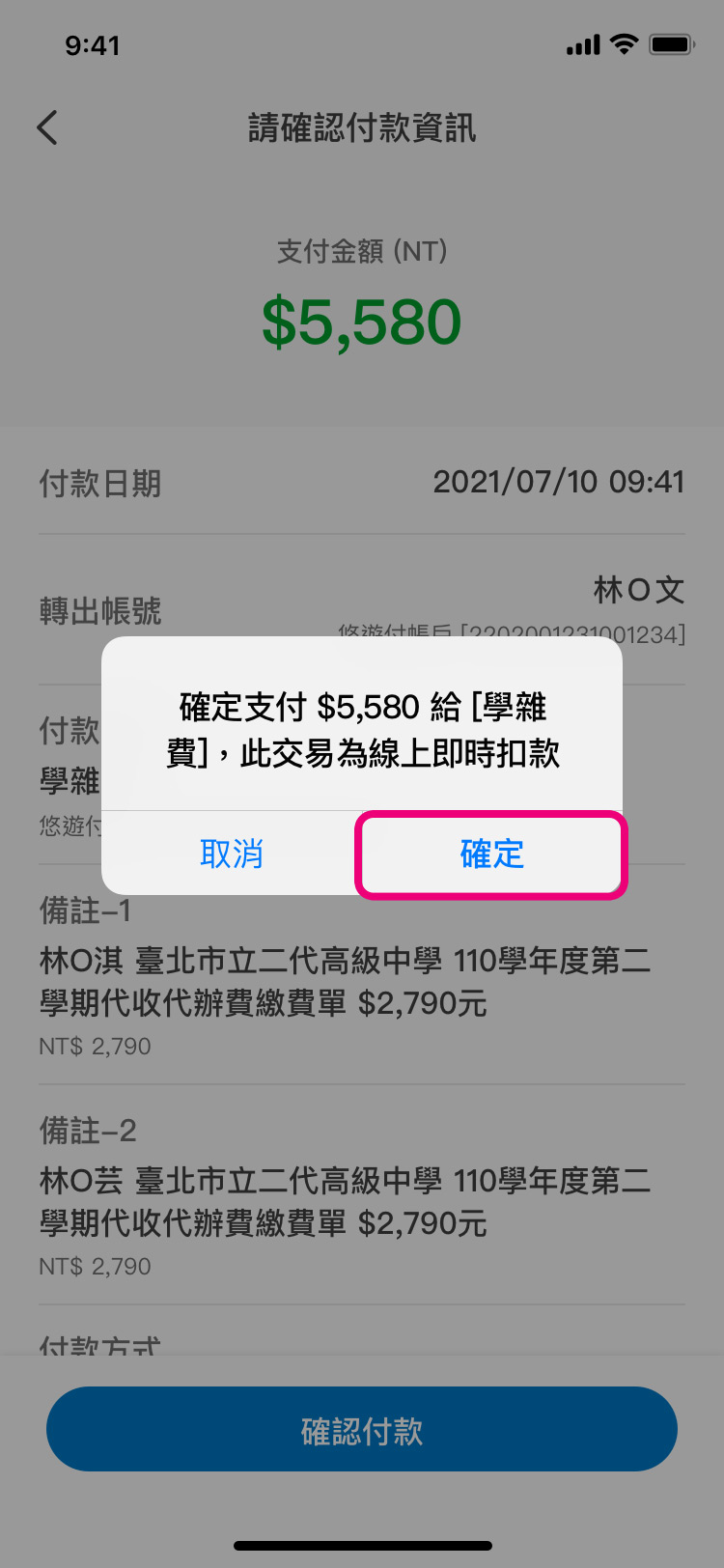Tap 確定 to confirm the payment
Viewport: 724px width, 1568px height.
(491, 854)
